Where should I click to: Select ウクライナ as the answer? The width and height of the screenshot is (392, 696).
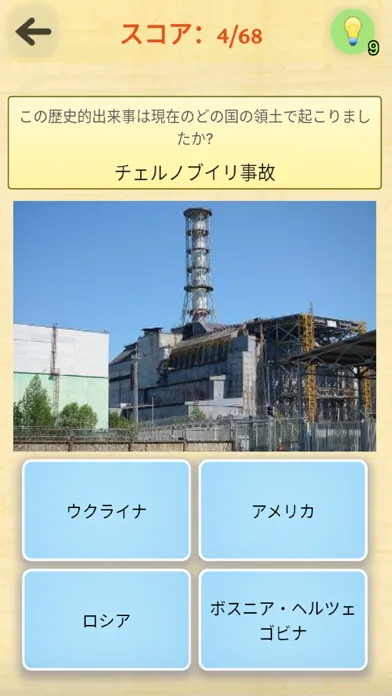pyautogui.click(x=107, y=510)
